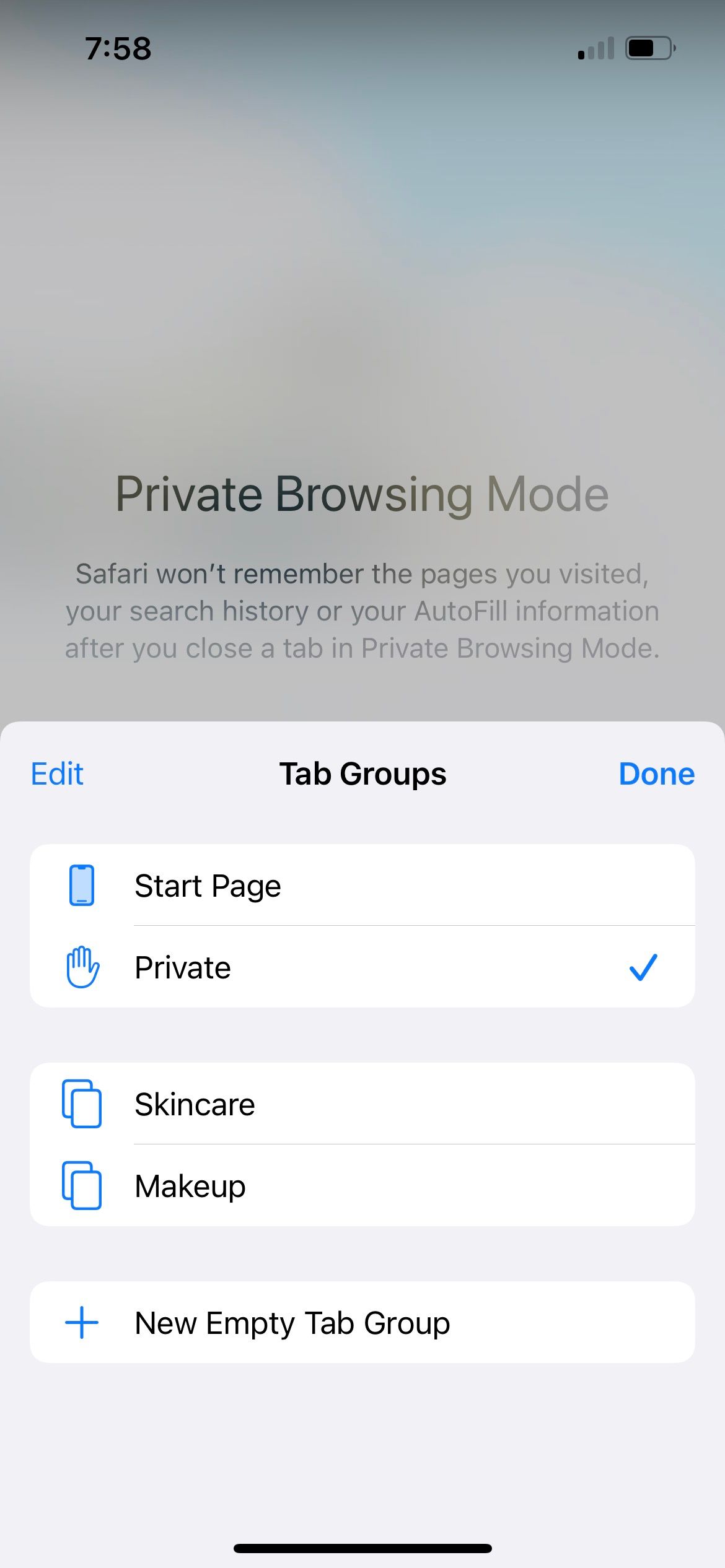Switch to the Start Page tab group
This screenshot has height=1568, width=725.
tap(362, 886)
